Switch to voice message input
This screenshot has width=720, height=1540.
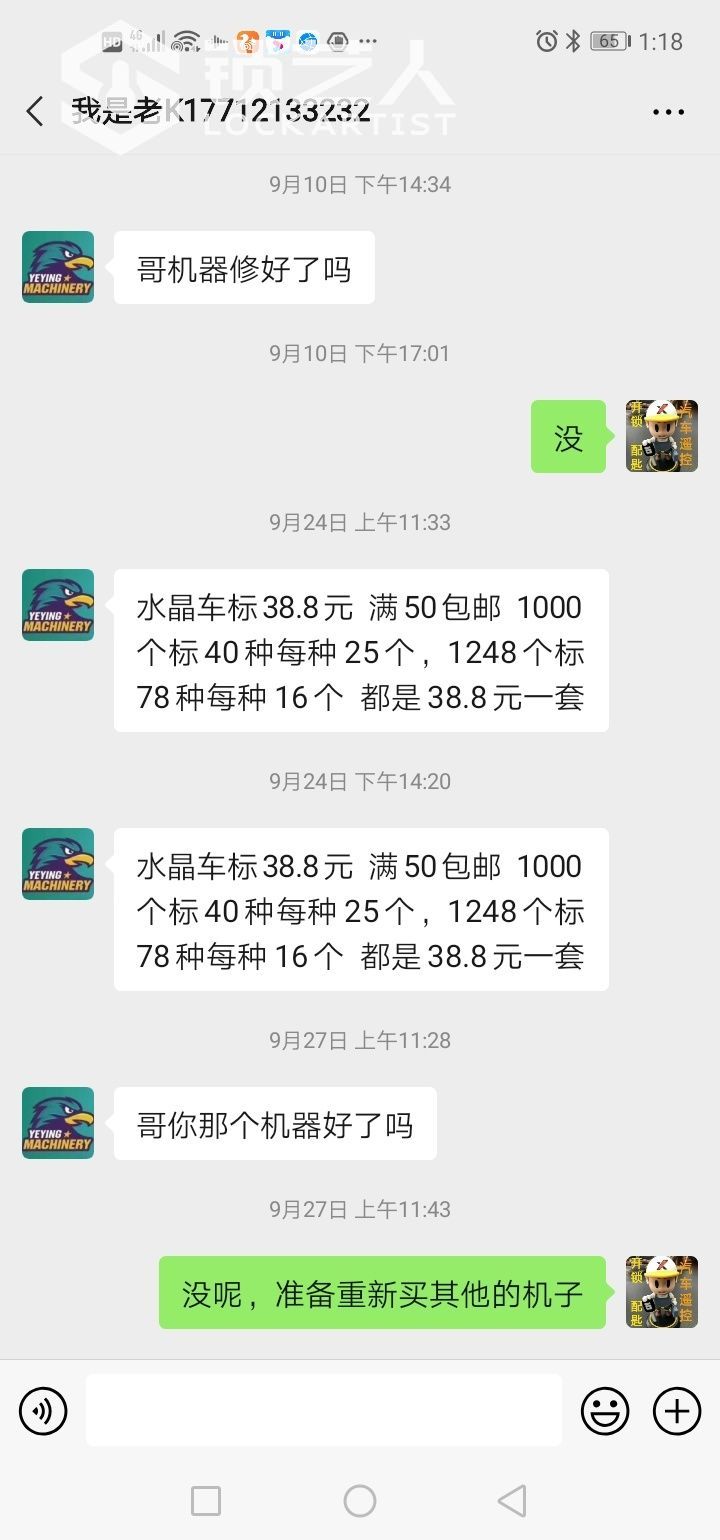(x=43, y=1411)
